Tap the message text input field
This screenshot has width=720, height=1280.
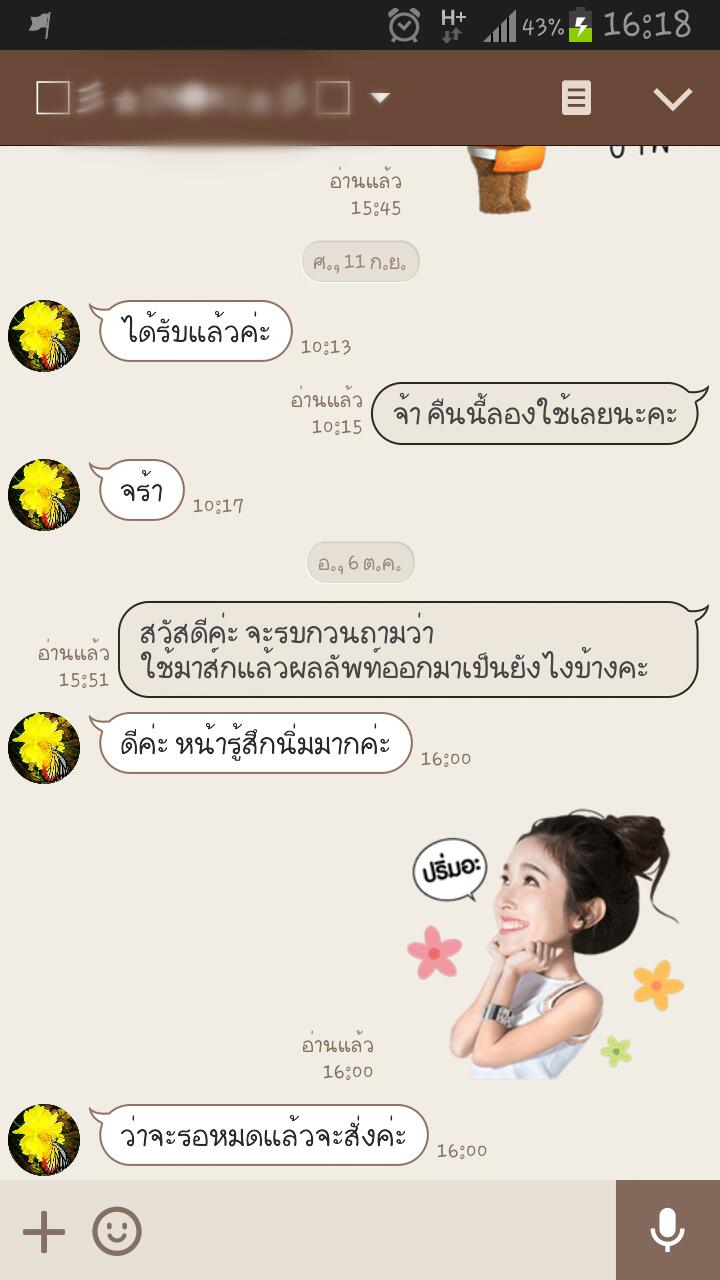coord(380,1231)
